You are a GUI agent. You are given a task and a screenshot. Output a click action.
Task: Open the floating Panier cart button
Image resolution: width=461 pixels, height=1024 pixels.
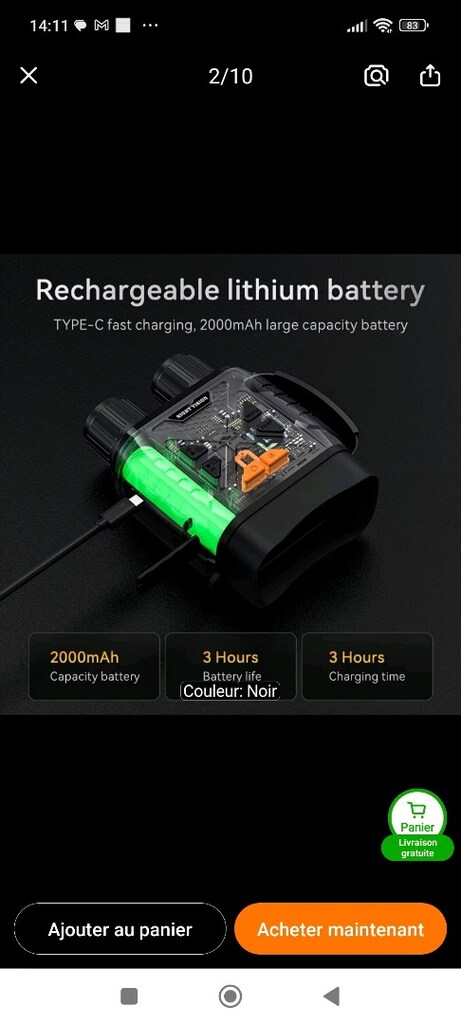click(417, 824)
